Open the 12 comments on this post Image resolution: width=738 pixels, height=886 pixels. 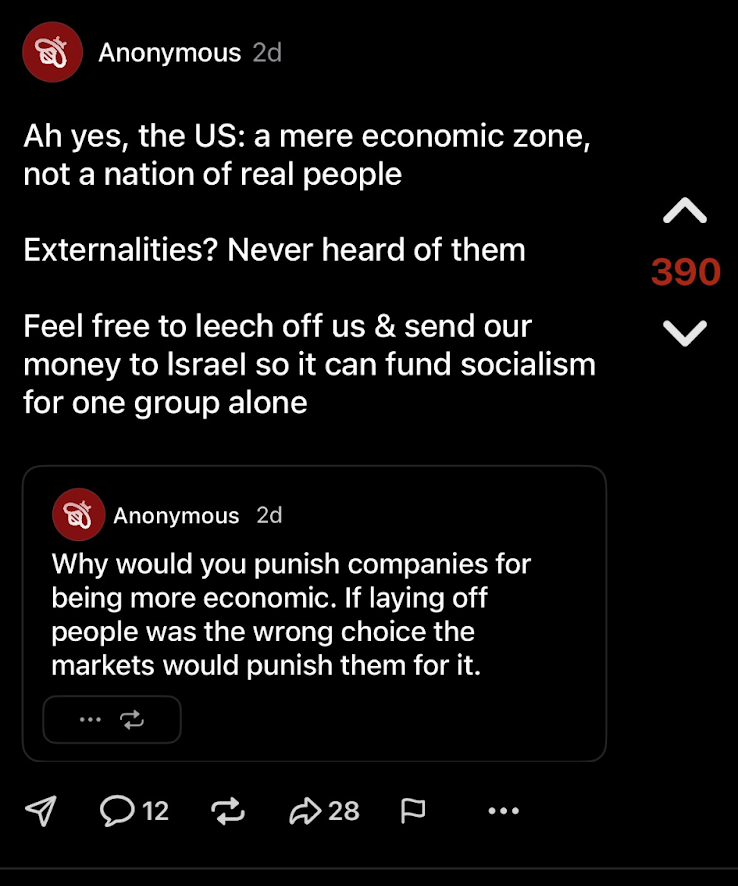[x=135, y=811]
